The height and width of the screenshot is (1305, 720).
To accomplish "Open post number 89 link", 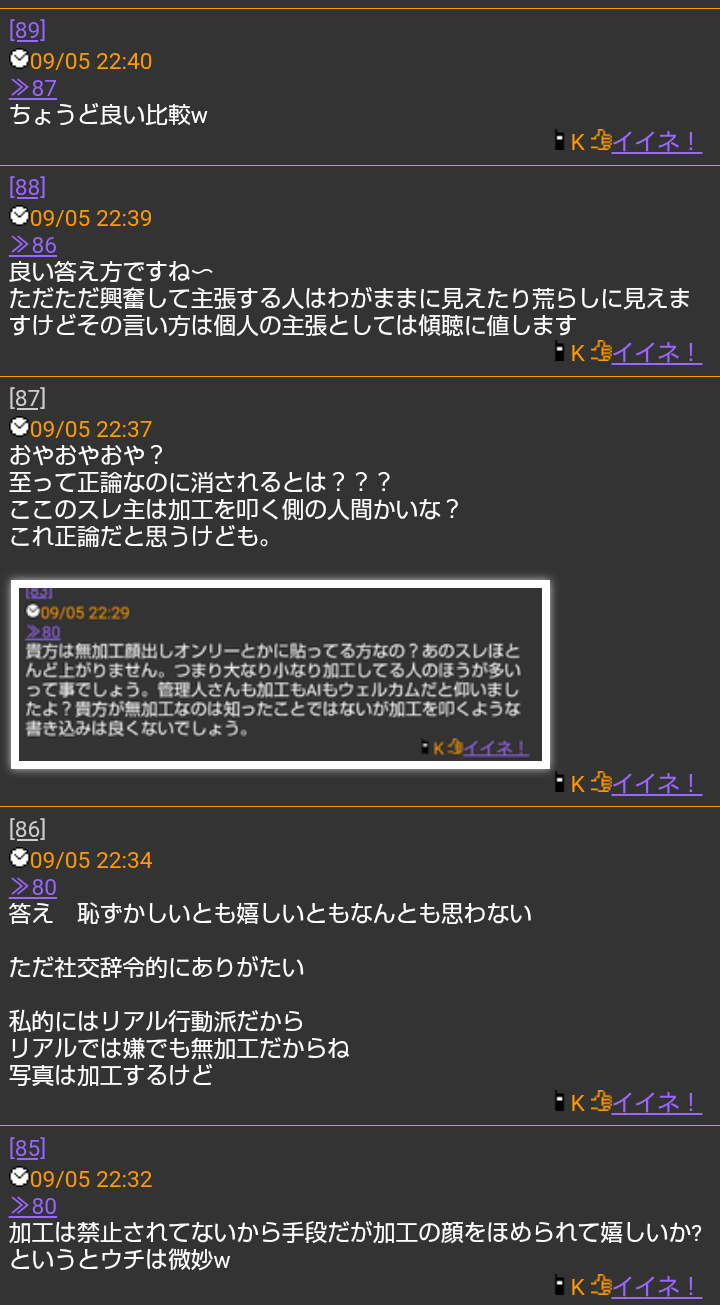I will (27, 30).
